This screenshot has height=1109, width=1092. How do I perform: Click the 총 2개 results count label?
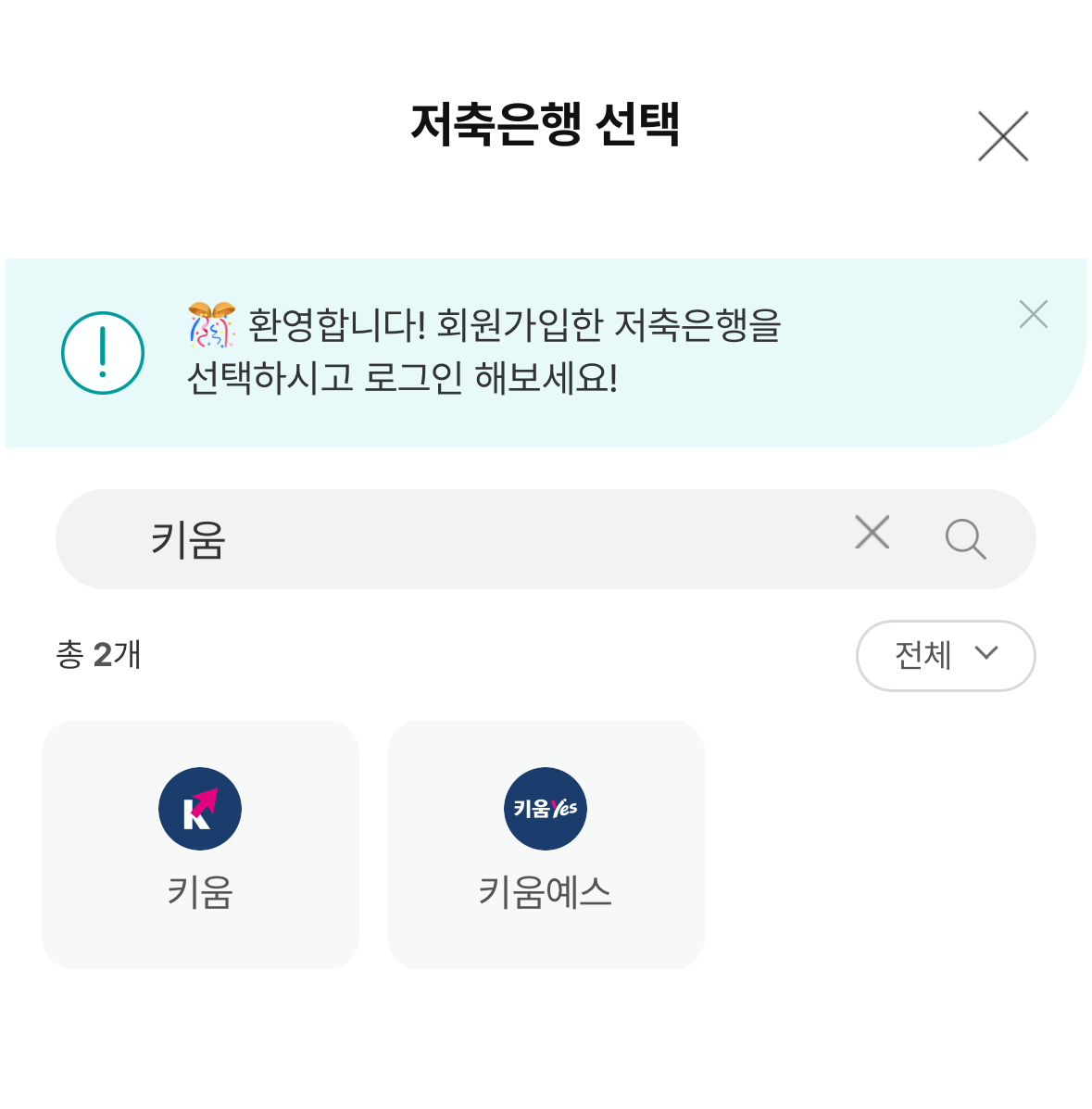click(x=97, y=656)
